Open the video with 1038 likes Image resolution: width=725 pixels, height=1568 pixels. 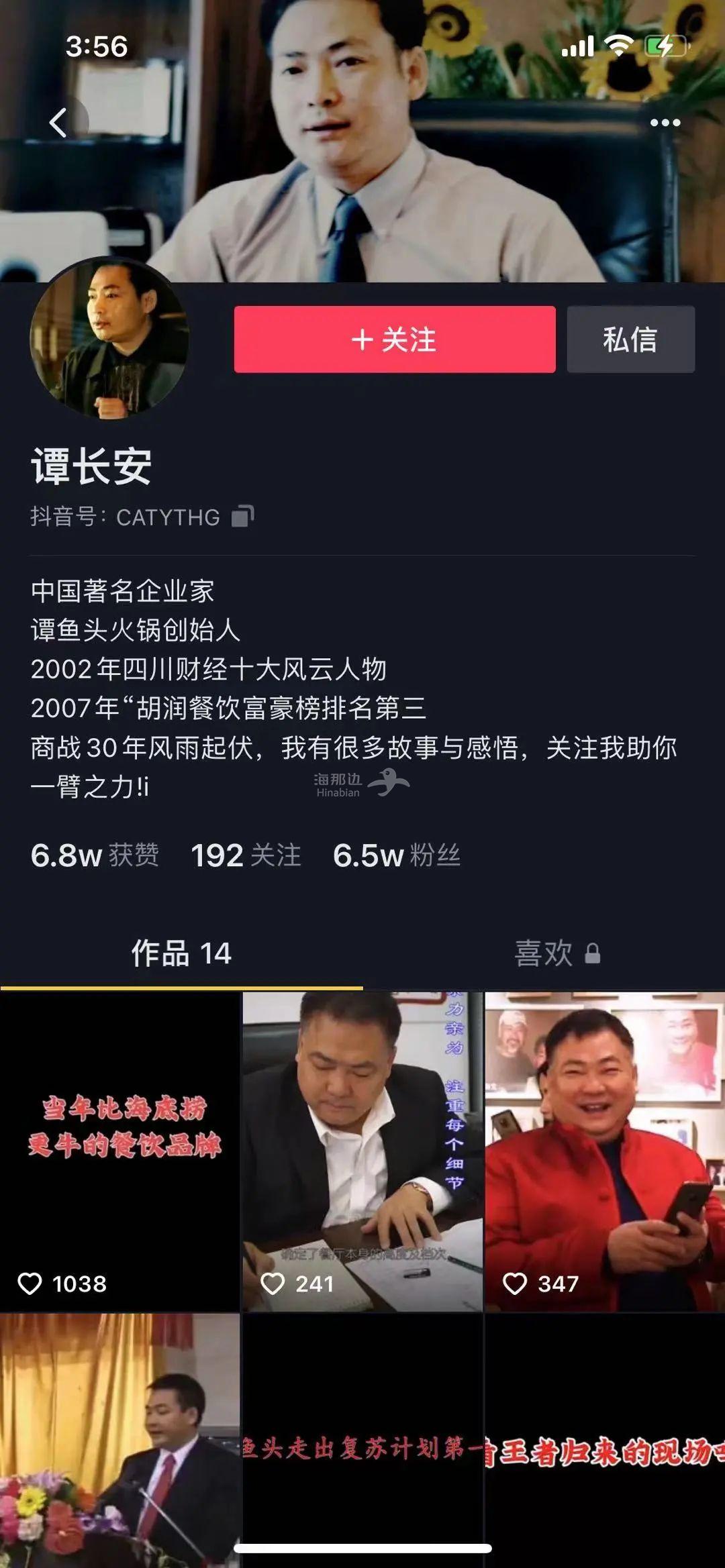click(120, 1151)
